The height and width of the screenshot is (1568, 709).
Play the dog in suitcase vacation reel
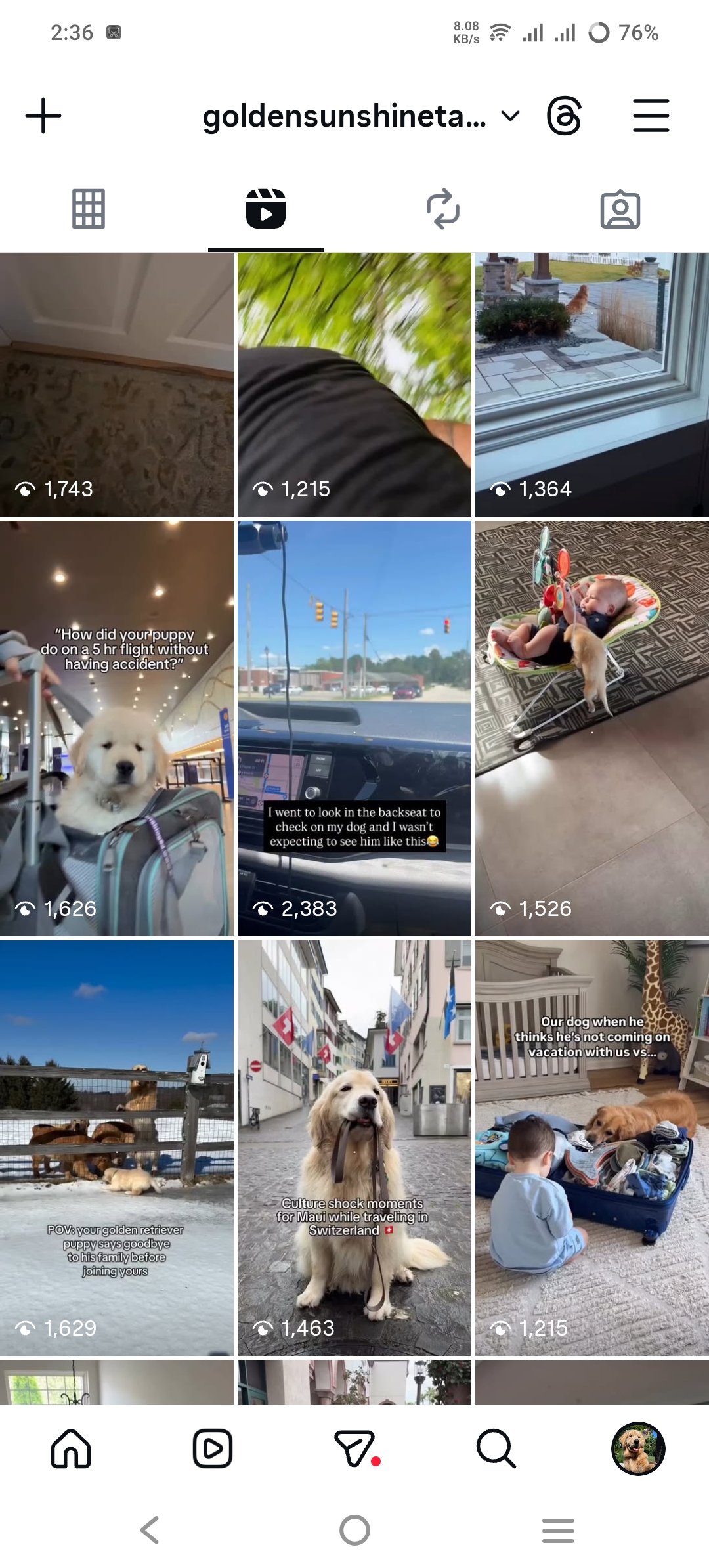[591, 1148]
